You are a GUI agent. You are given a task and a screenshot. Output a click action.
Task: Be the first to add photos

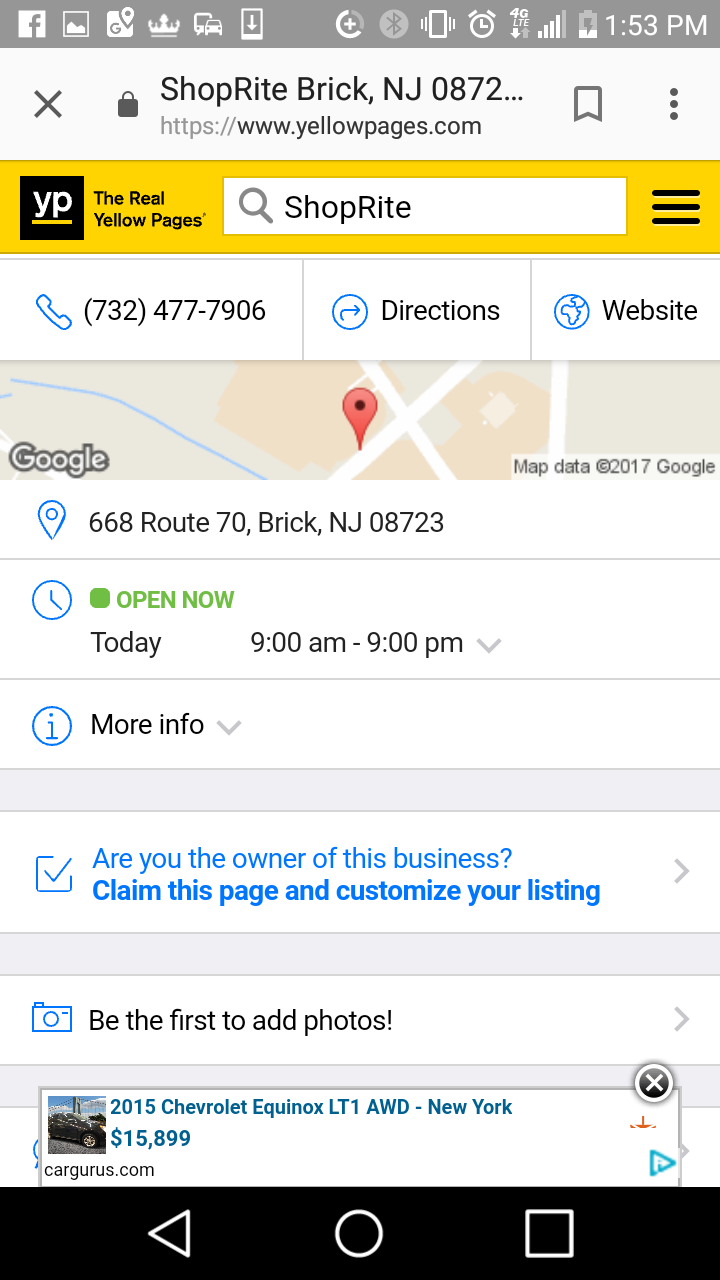point(240,1020)
